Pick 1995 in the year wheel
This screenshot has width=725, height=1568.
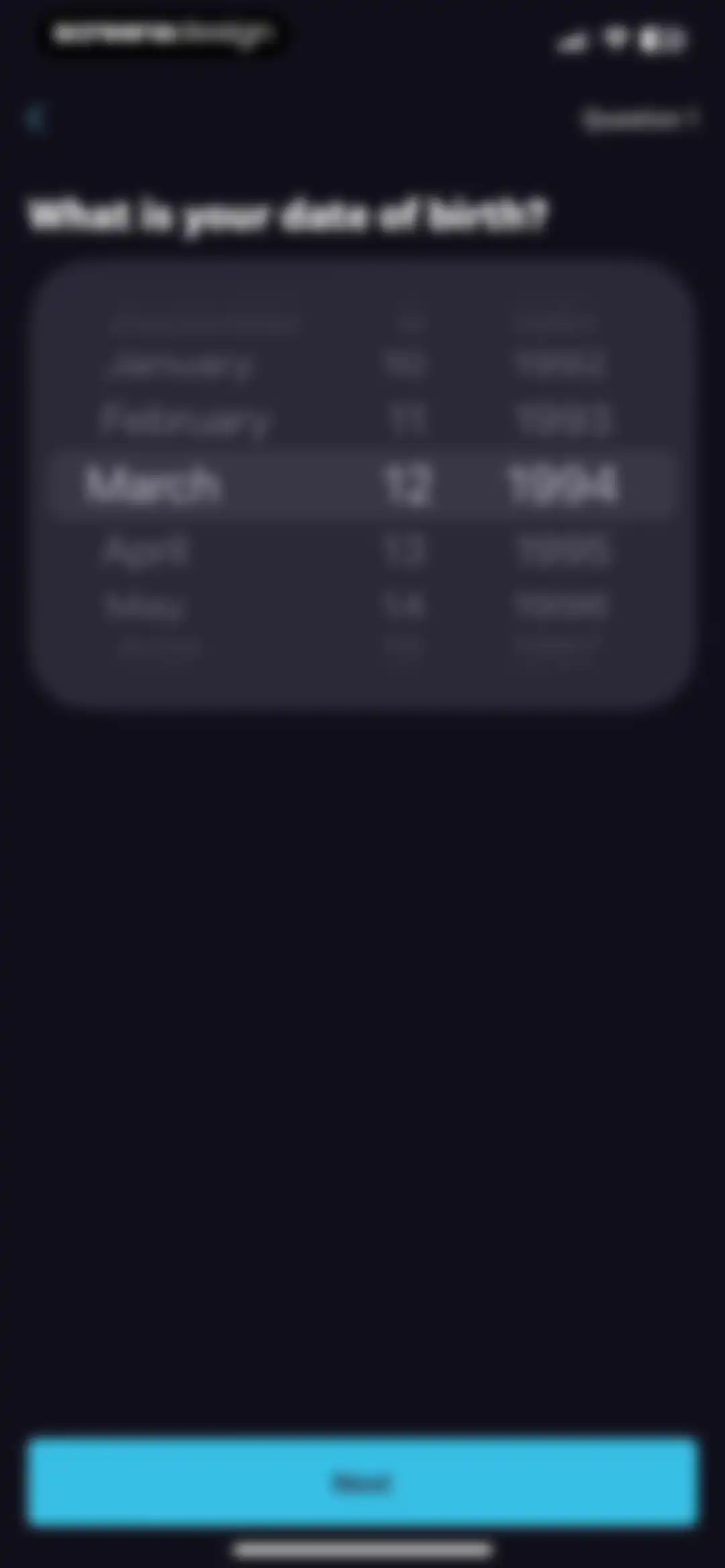coord(563,551)
